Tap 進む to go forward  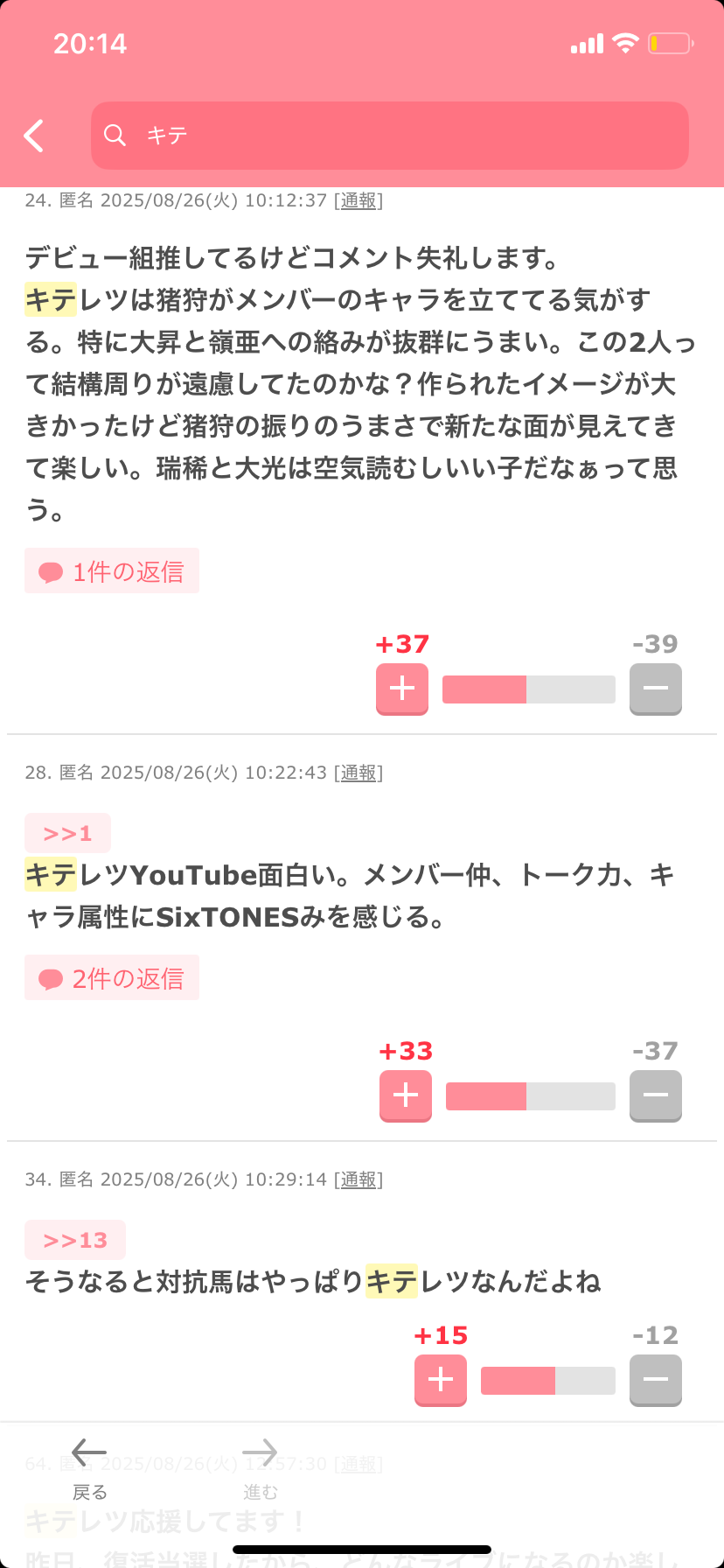coord(260,1469)
